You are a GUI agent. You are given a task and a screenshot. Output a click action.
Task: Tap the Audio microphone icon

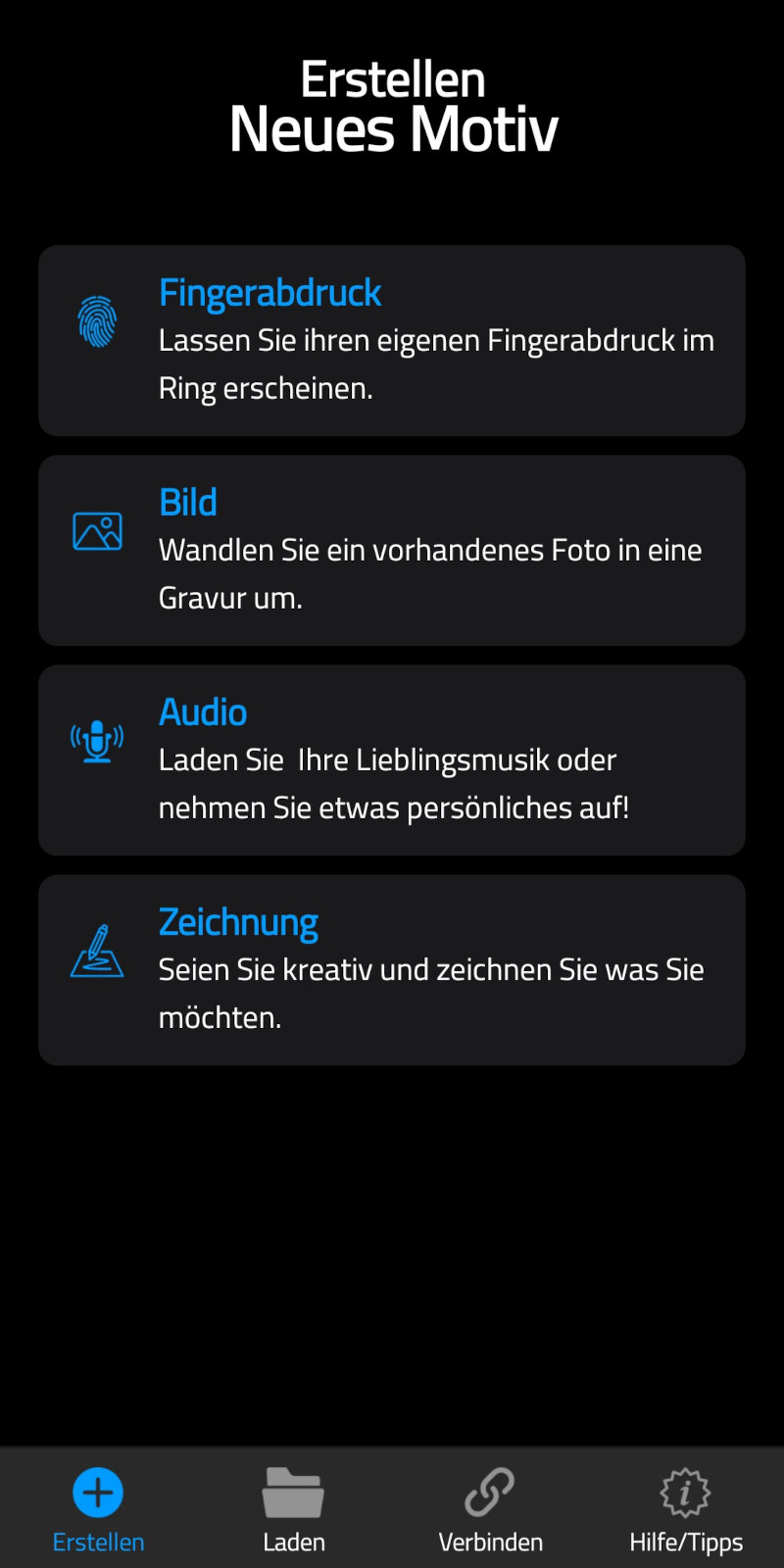[97, 739]
